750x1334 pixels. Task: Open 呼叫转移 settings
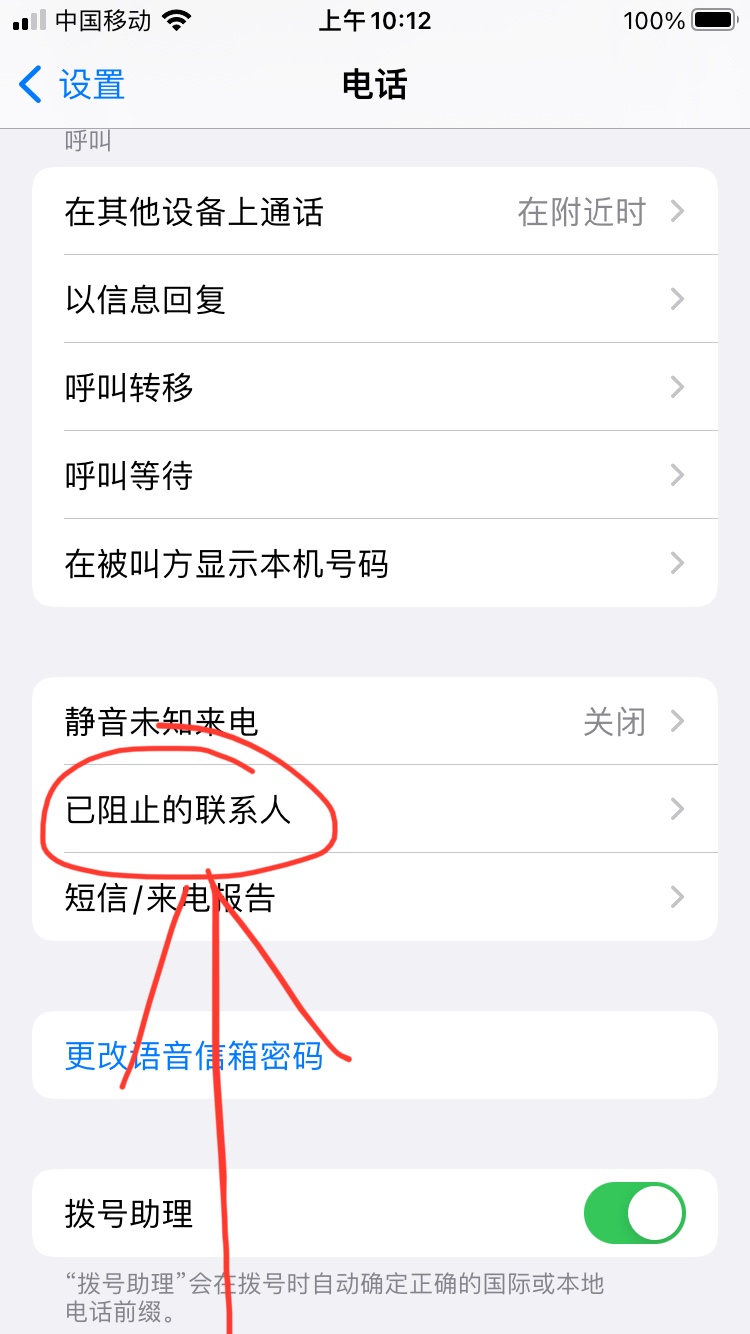coord(375,387)
